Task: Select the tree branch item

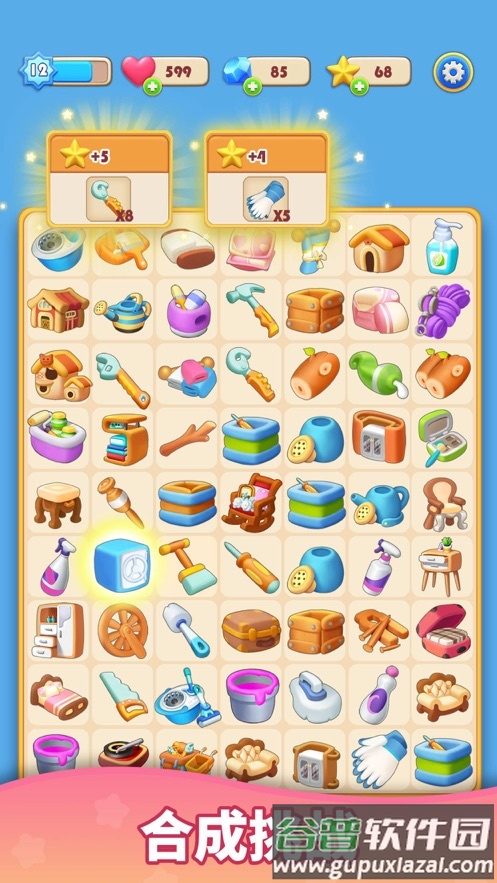Action: (x=187, y=438)
